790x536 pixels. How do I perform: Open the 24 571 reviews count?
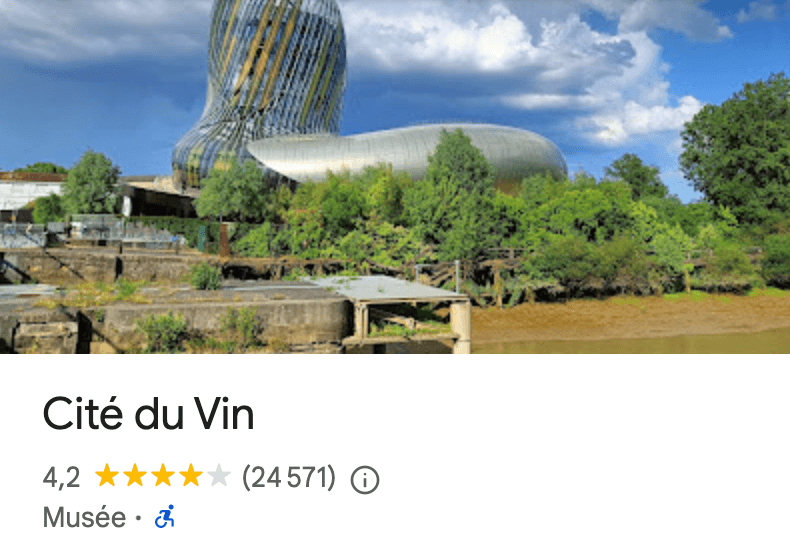click(289, 478)
